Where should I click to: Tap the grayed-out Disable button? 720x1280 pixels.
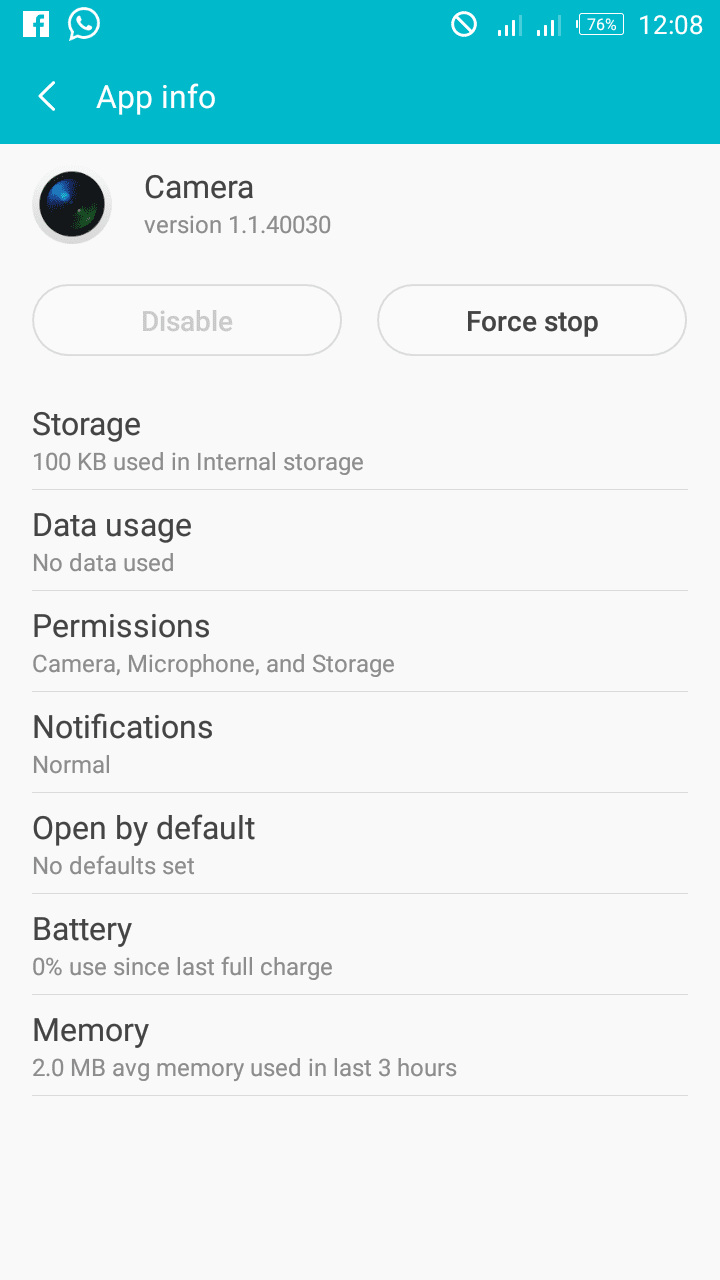pos(186,320)
